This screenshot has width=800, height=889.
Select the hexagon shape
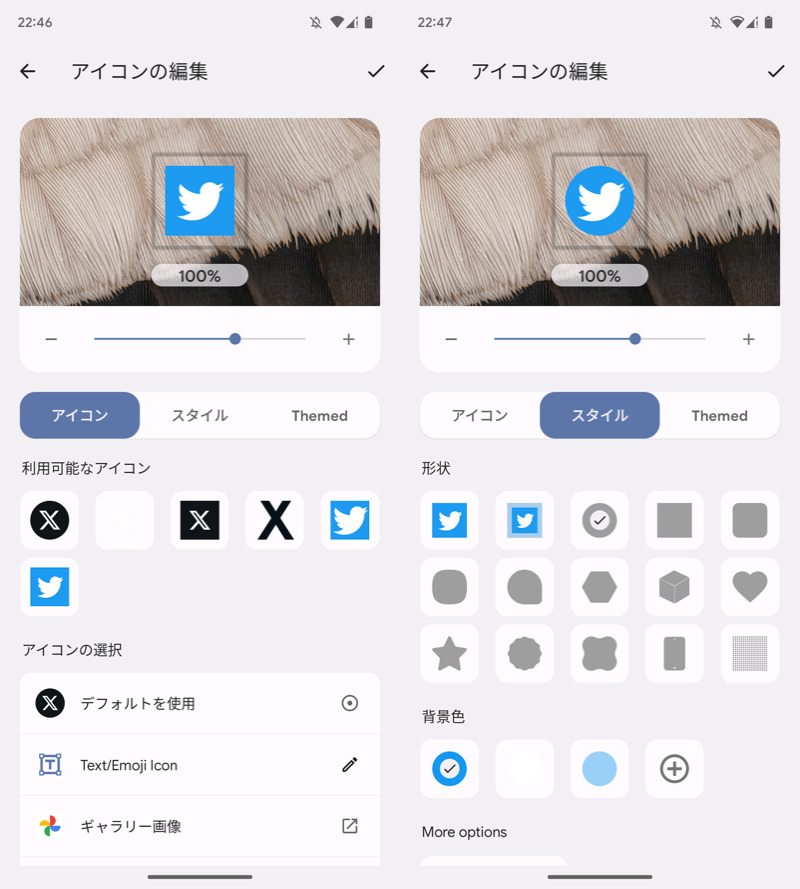pyautogui.click(x=599, y=587)
